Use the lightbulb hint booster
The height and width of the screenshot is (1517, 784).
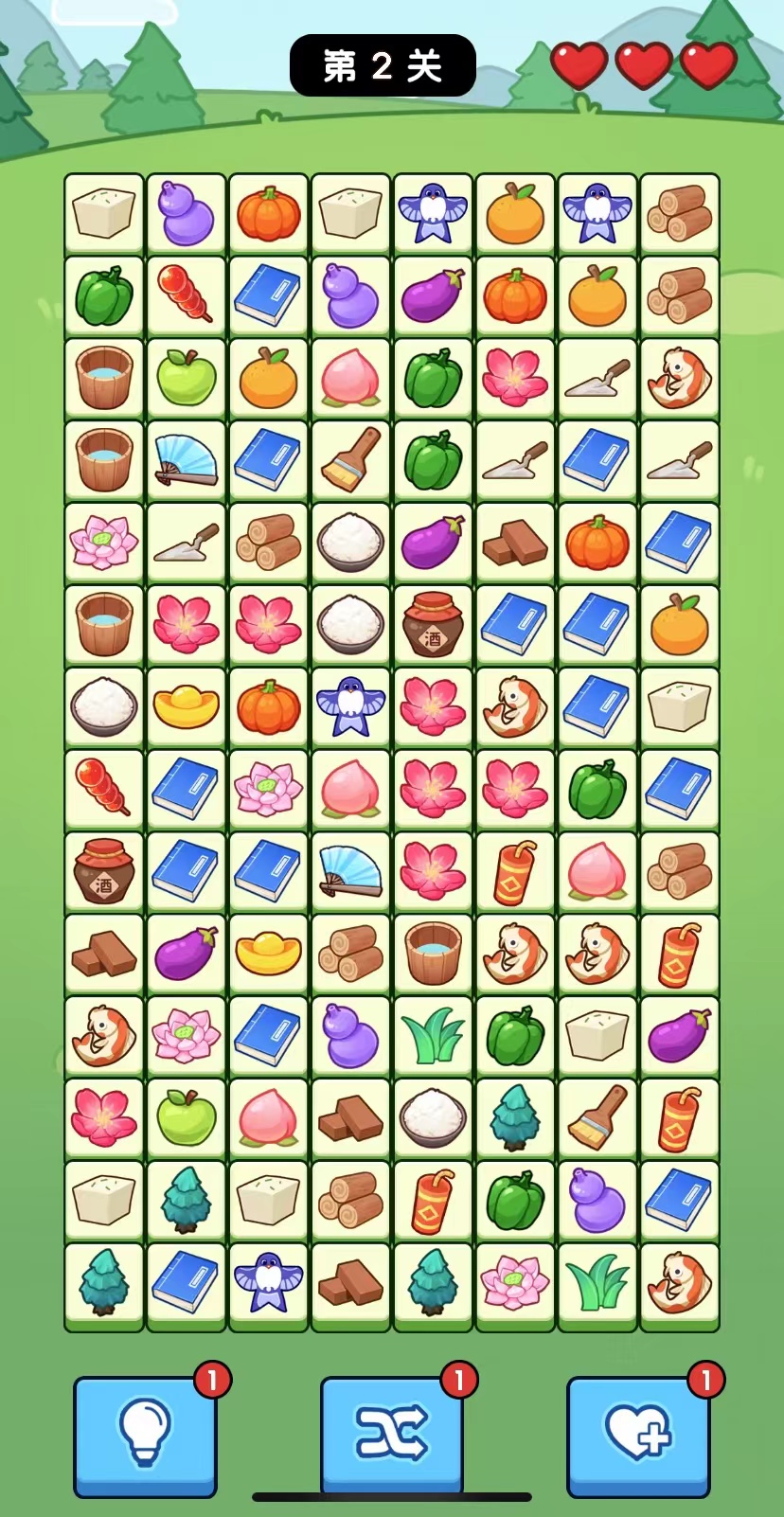[145, 1434]
